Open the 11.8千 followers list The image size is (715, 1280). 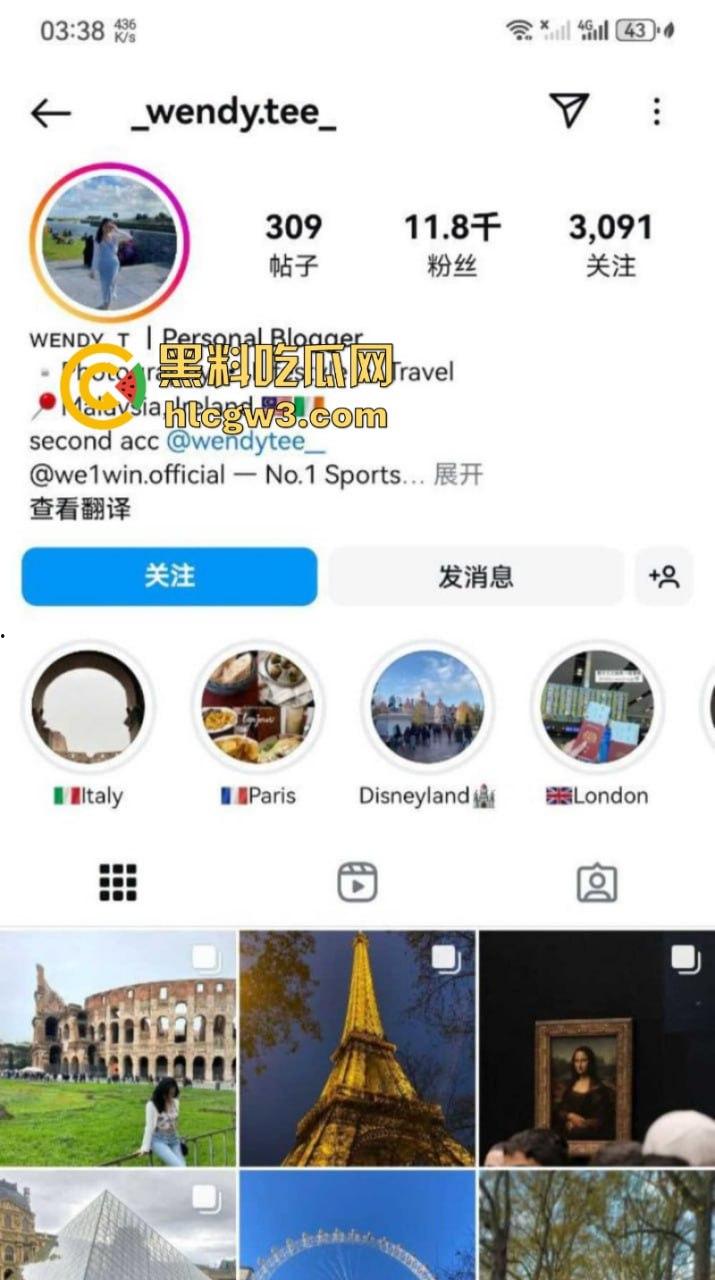452,243
